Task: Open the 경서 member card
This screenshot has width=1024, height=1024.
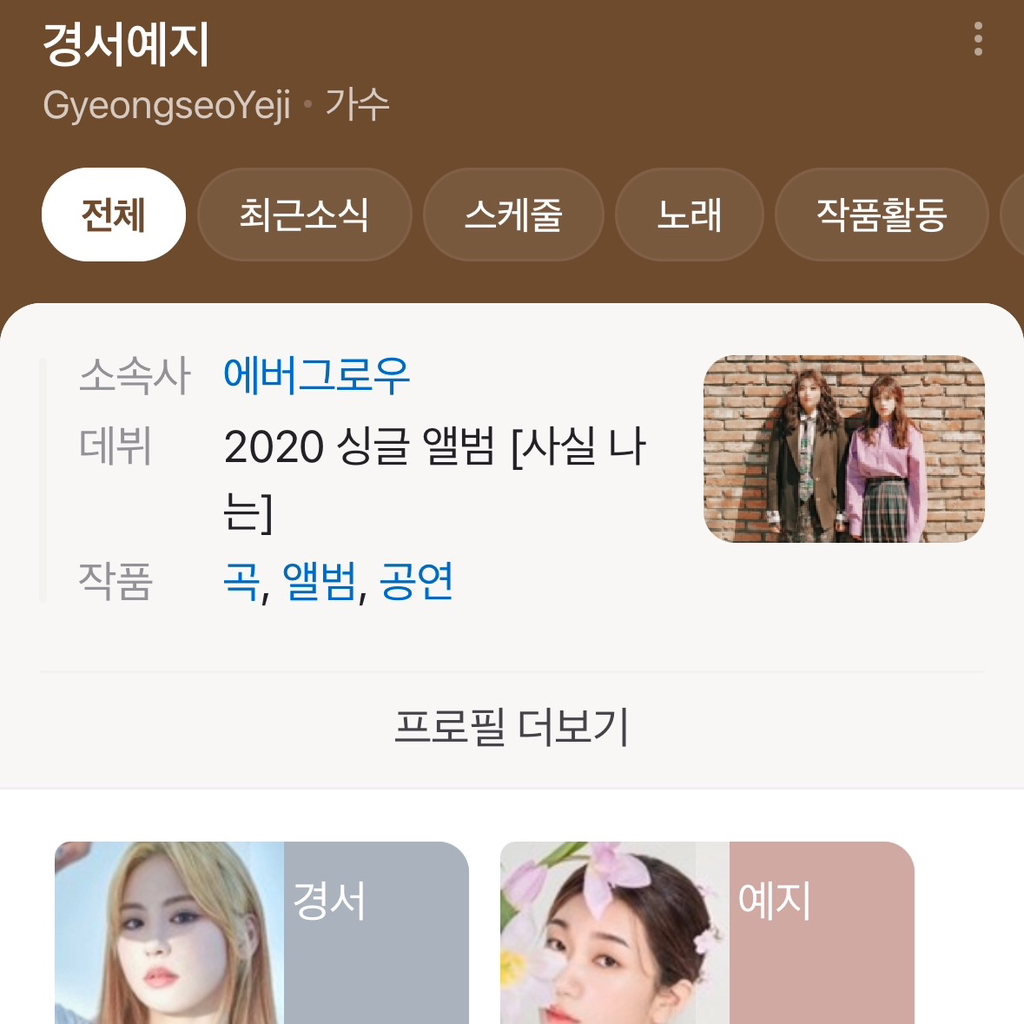Action: [261, 932]
